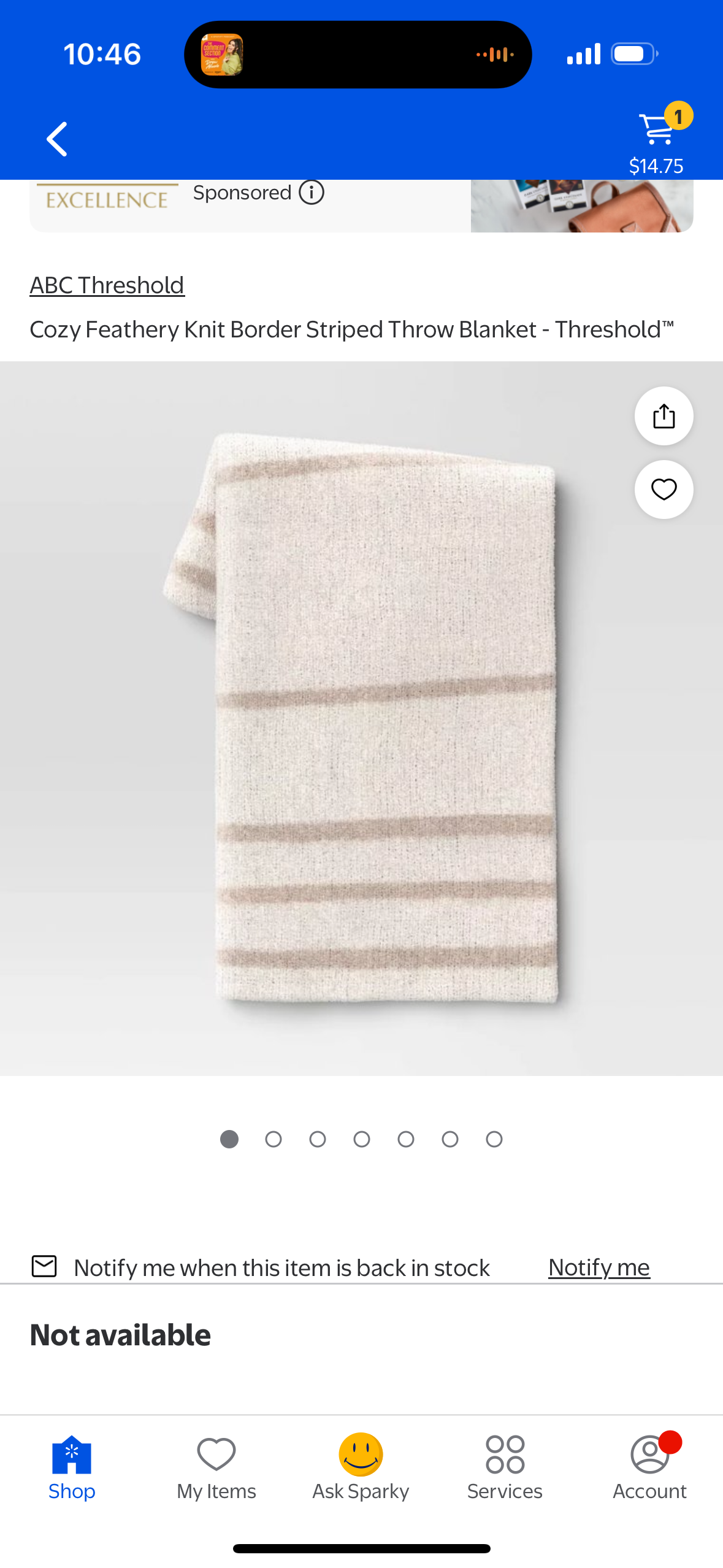
Task: Open the Account tab
Action: pyautogui.click(x=649, y=1467)
